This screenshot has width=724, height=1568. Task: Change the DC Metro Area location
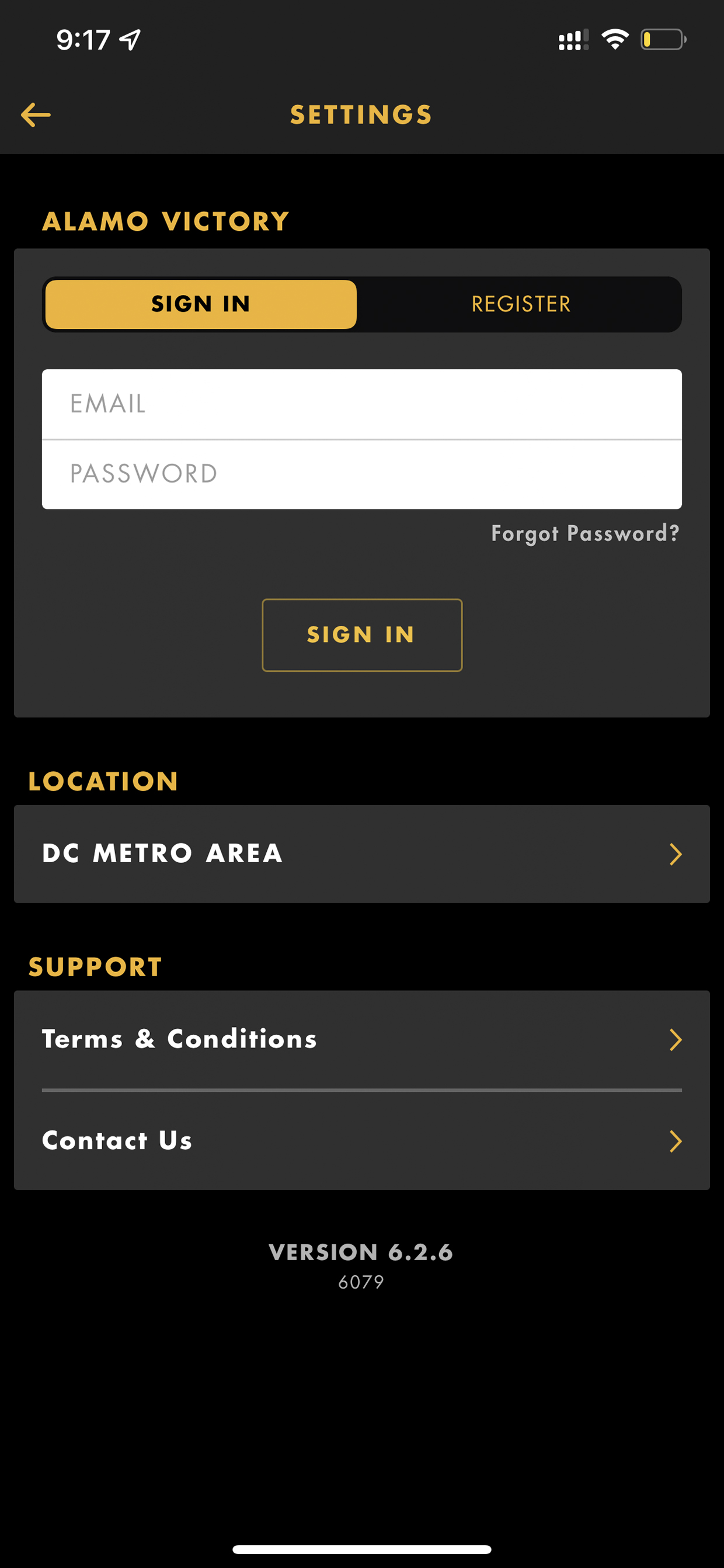(x=361, y=854)
